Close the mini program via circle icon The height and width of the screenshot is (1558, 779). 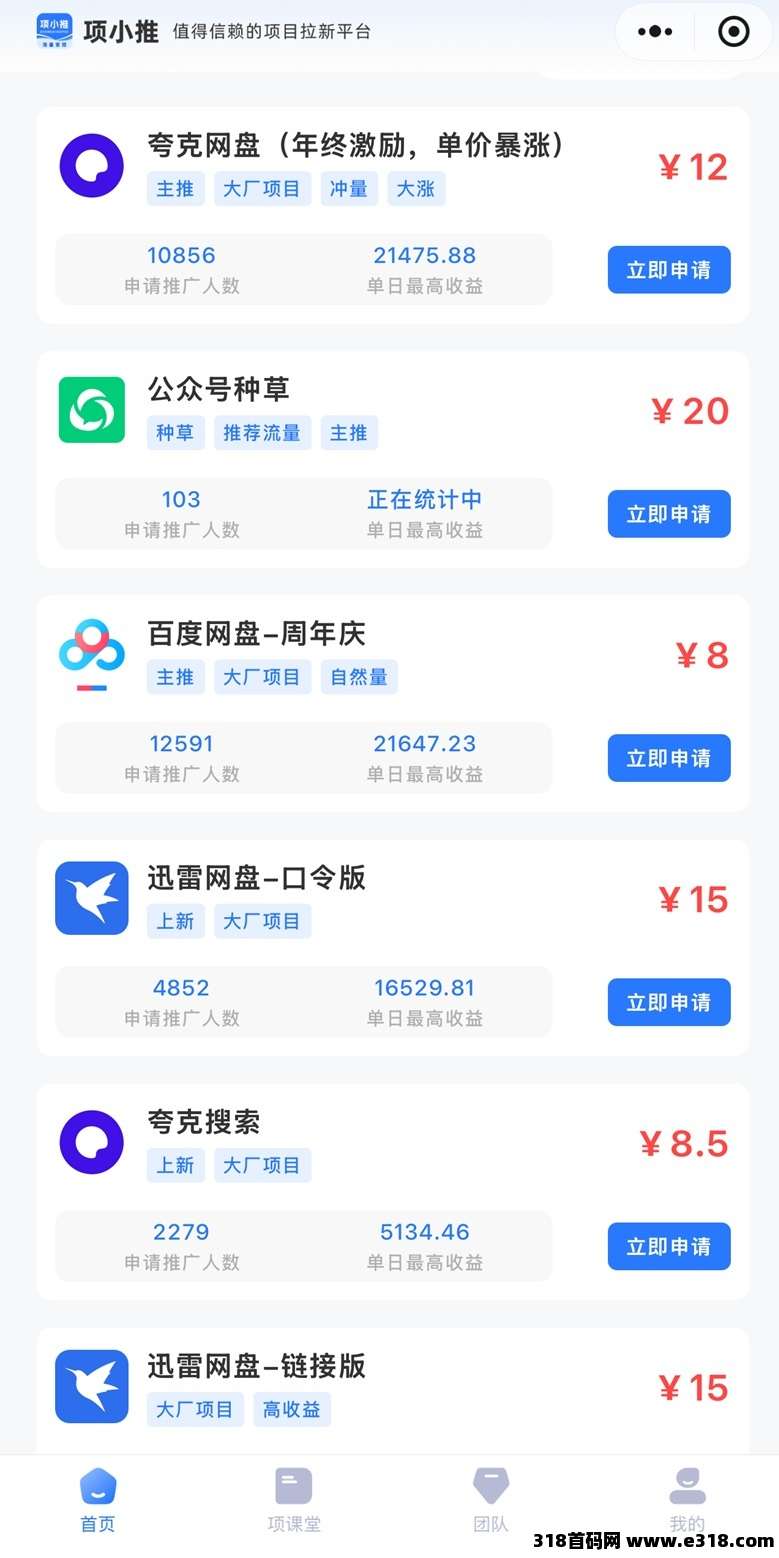[733, 32]
